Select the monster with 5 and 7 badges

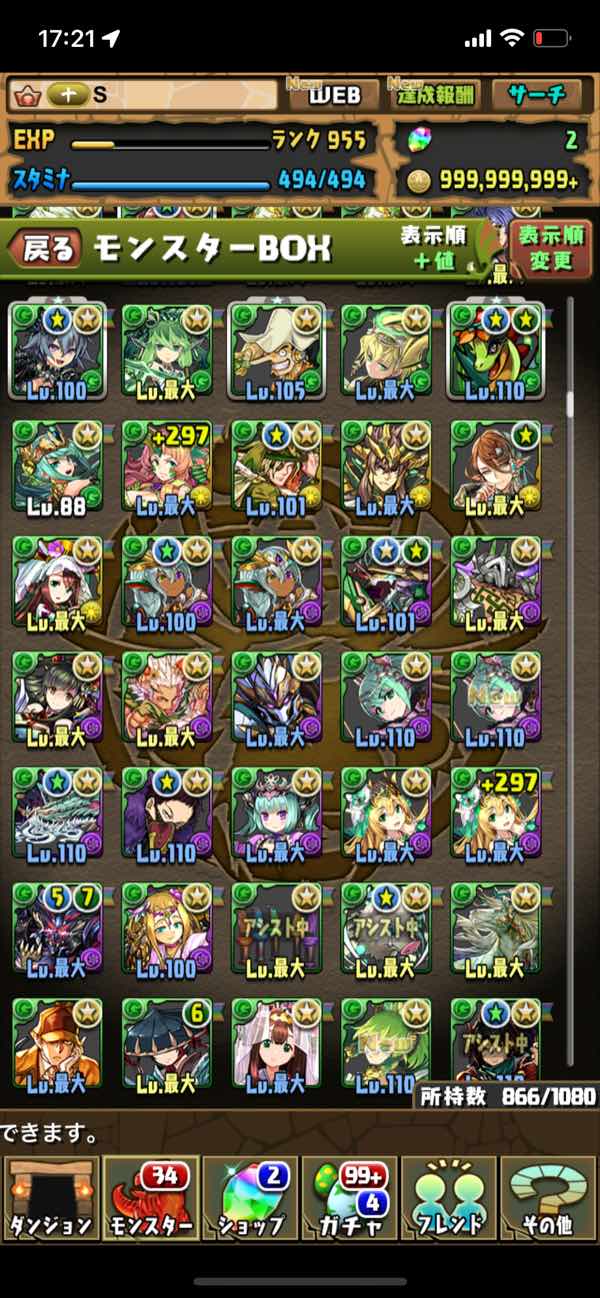coord(57,930)
